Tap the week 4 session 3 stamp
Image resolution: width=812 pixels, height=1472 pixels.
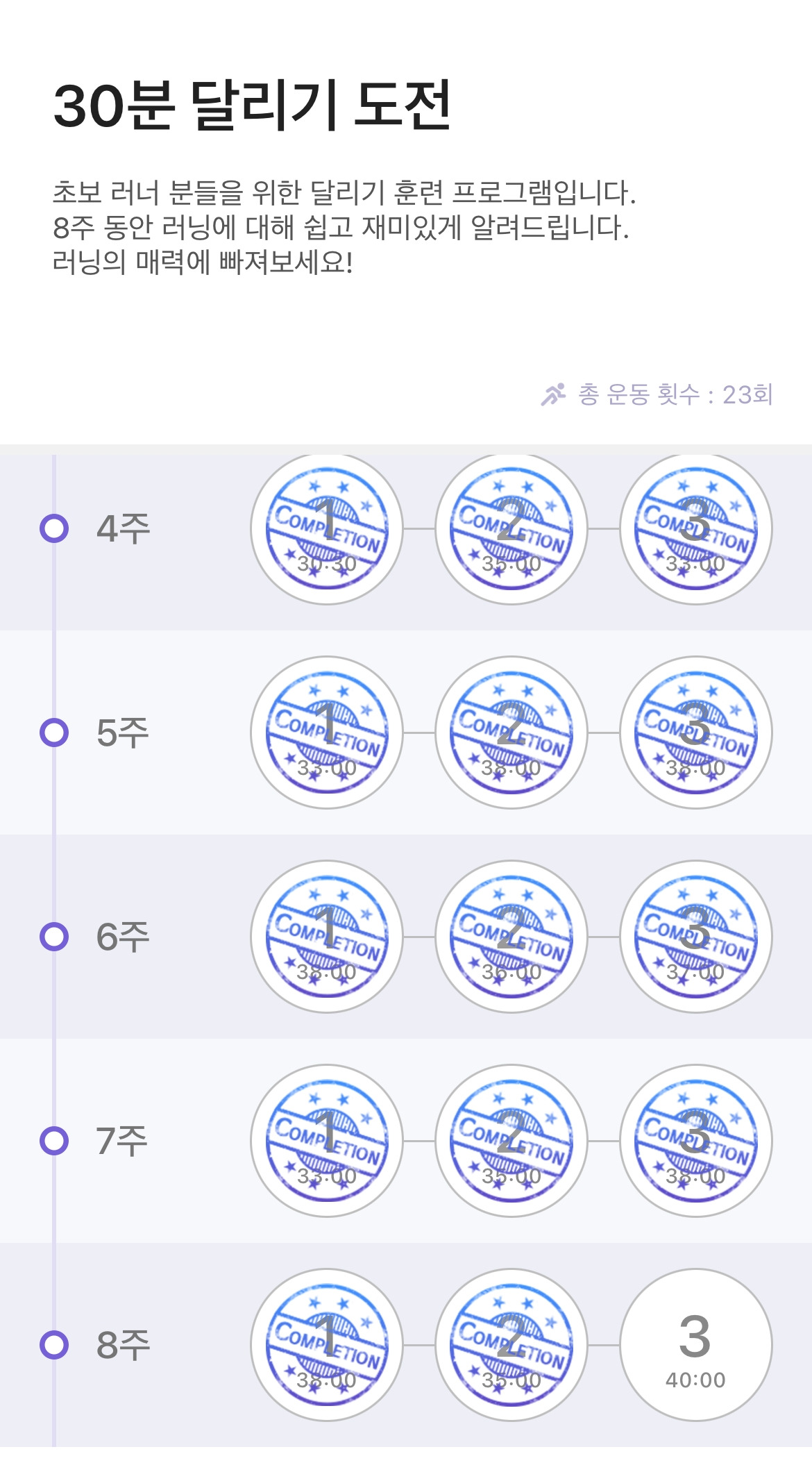click(x=696, y=529)
